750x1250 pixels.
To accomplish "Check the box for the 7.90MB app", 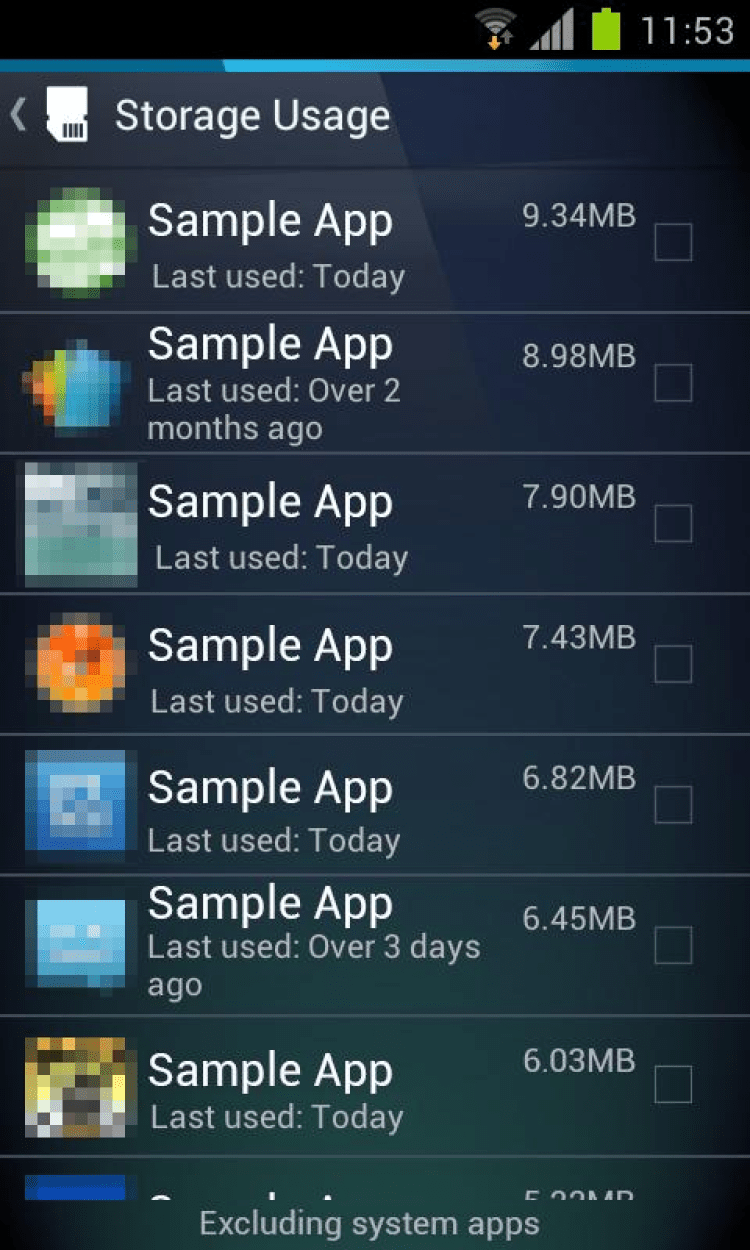I will coord(673,523).
